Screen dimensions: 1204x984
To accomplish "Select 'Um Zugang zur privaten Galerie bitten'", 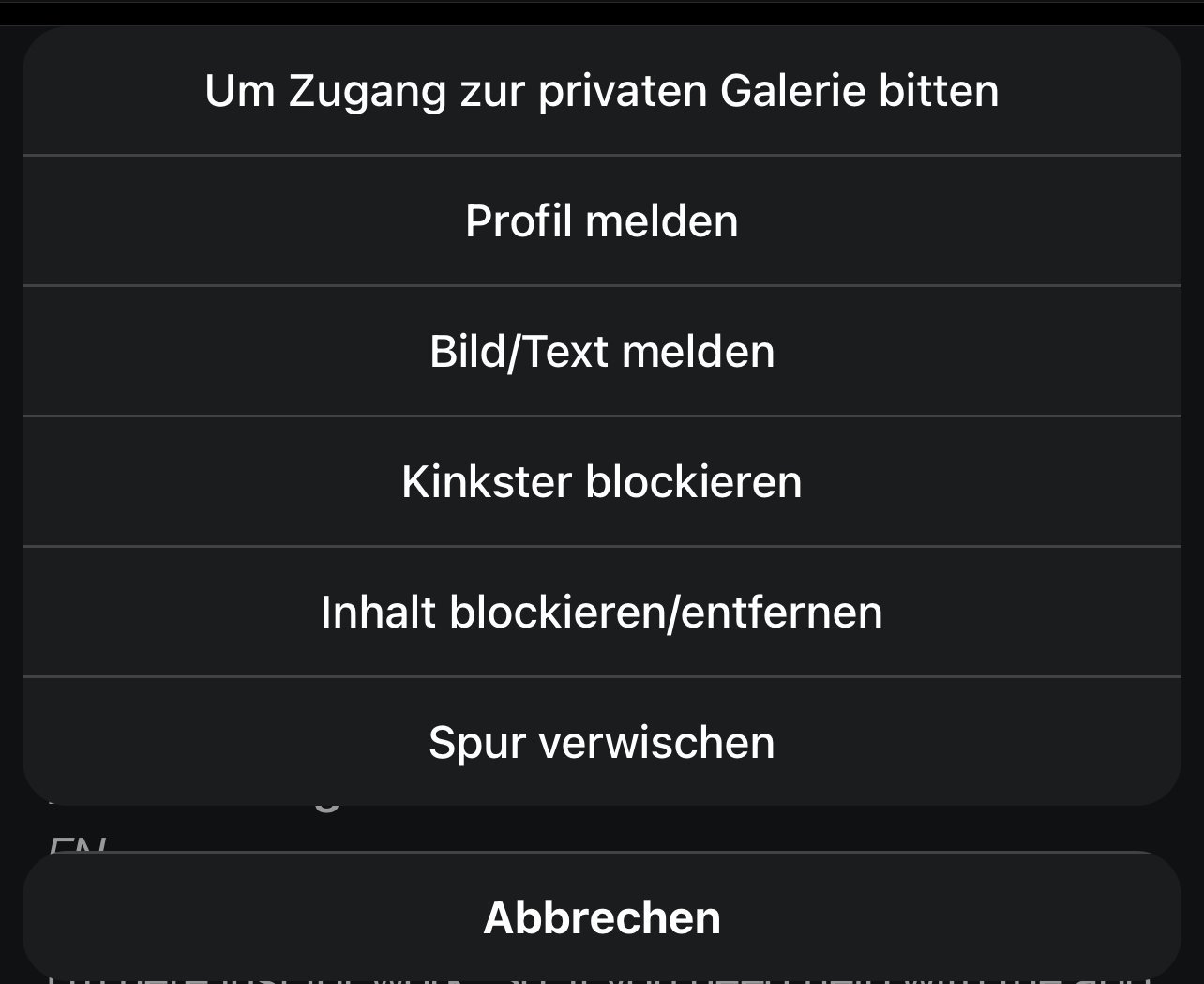I will 601,91.
